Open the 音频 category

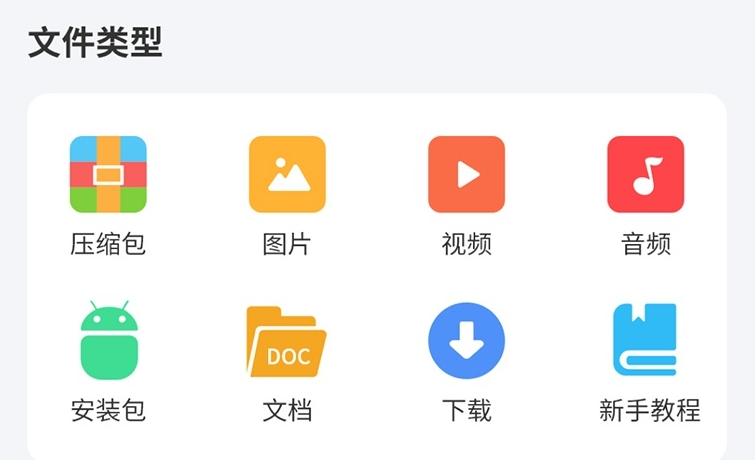coord(645,175)
